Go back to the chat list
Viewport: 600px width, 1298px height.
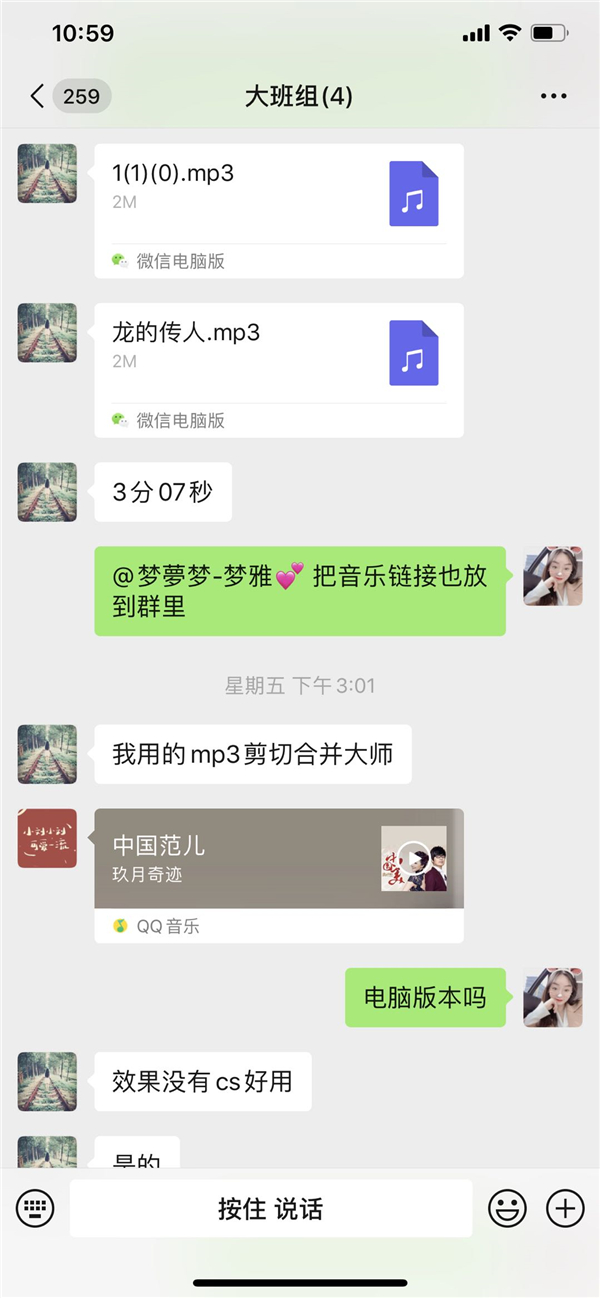coord(38,96)
